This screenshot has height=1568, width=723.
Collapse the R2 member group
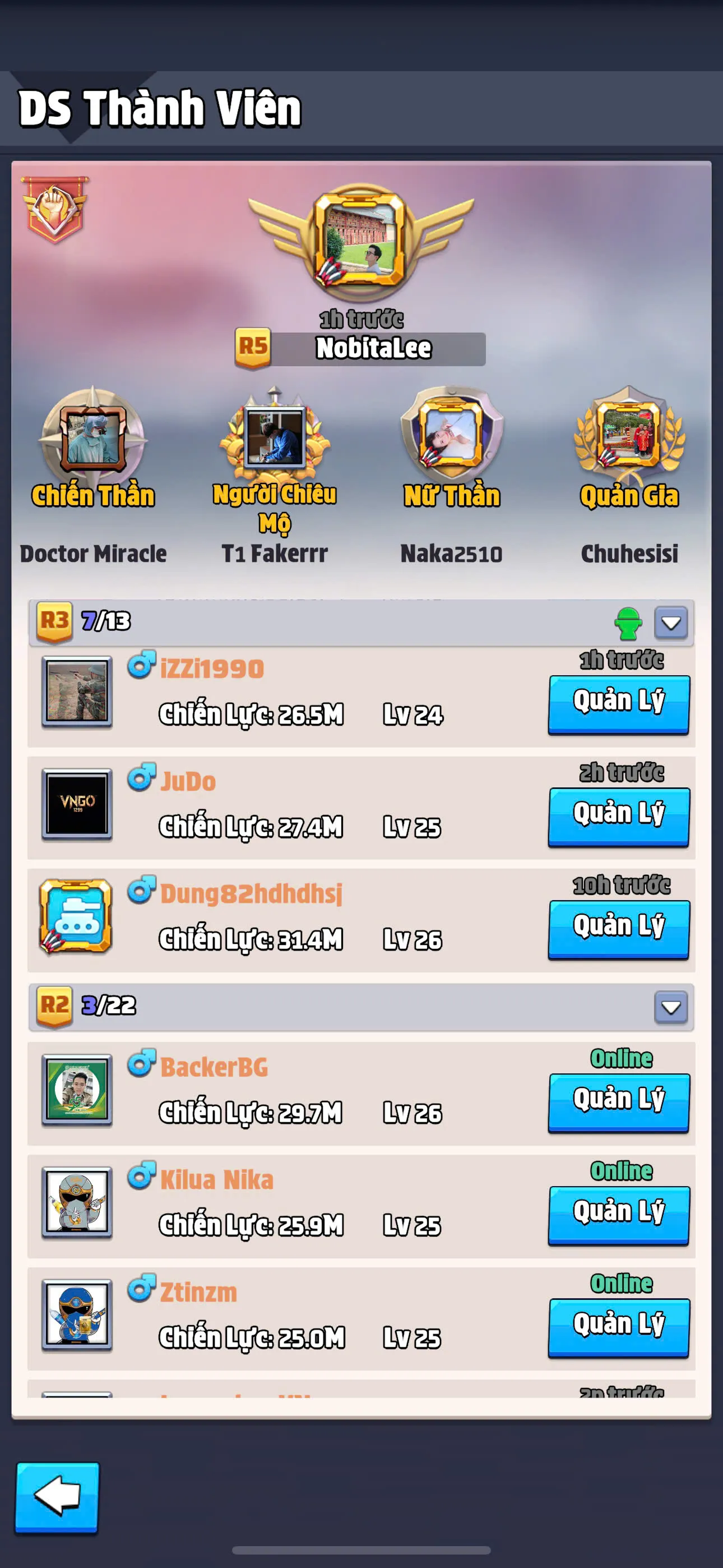[x=671, y=1007]
